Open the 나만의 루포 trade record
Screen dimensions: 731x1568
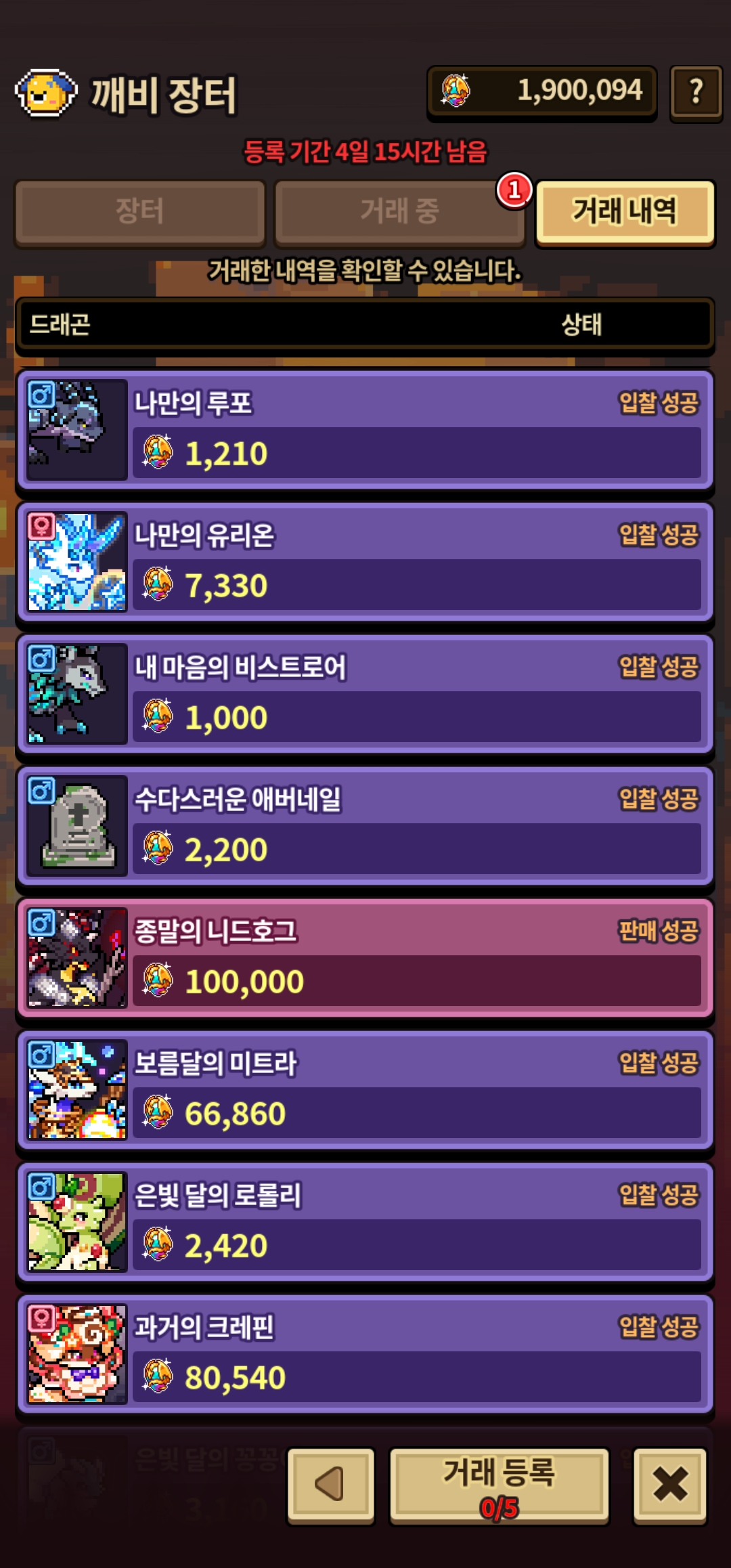[x=365, y=430]
